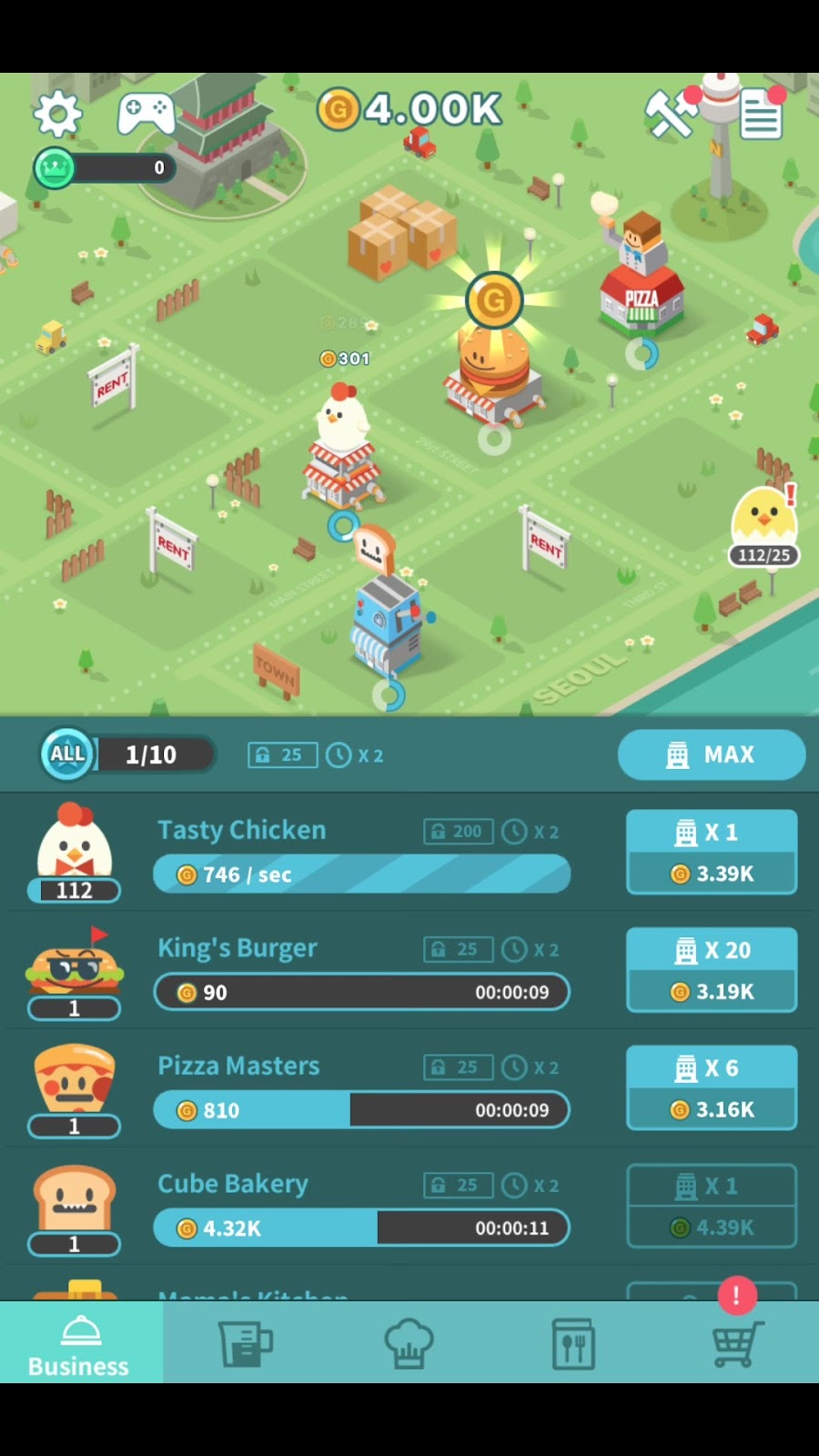Collect the gold coin over the burger shop
Screen dimensions: 819x1456
tap(493, 300)
